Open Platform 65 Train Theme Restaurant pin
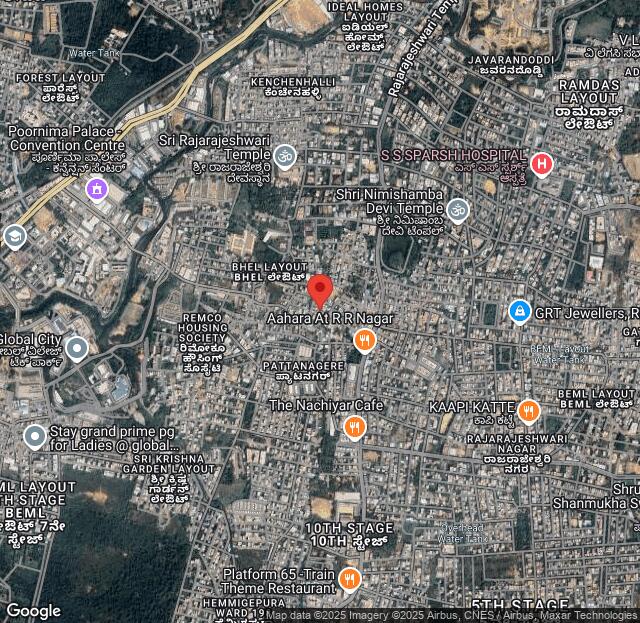Viewport: 640px width, 623px height. pos(349,578)
